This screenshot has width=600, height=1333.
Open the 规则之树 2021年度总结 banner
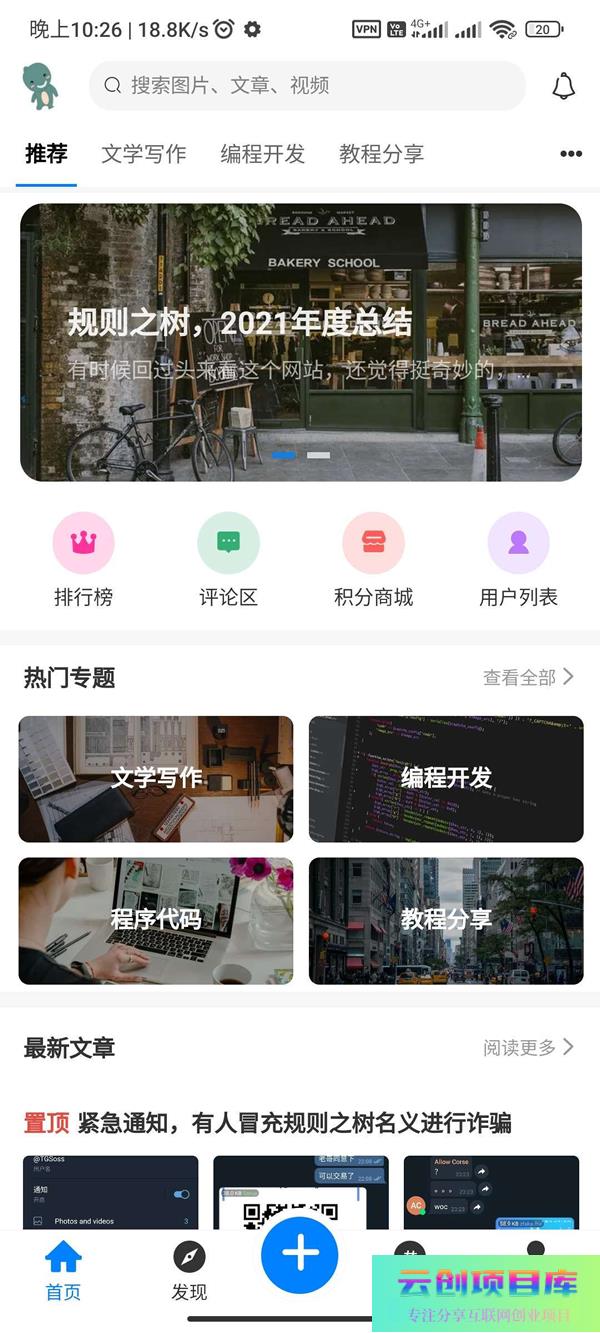300,342
